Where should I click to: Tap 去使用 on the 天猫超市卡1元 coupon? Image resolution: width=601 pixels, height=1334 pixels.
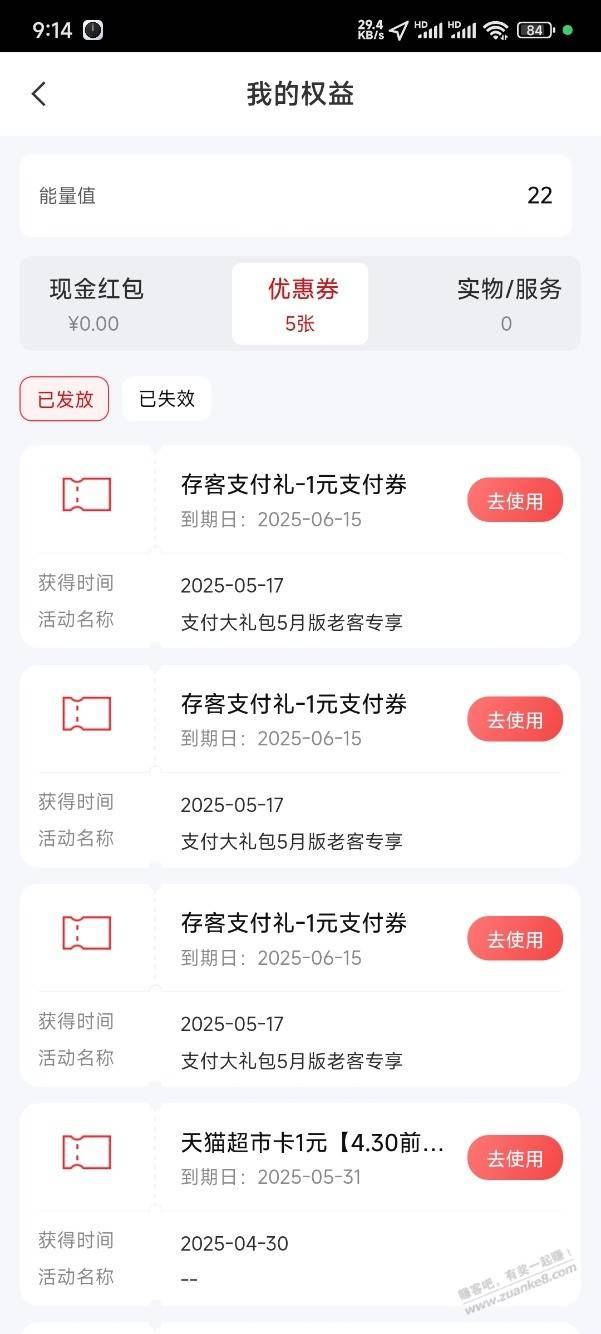tap(515, 1158)
